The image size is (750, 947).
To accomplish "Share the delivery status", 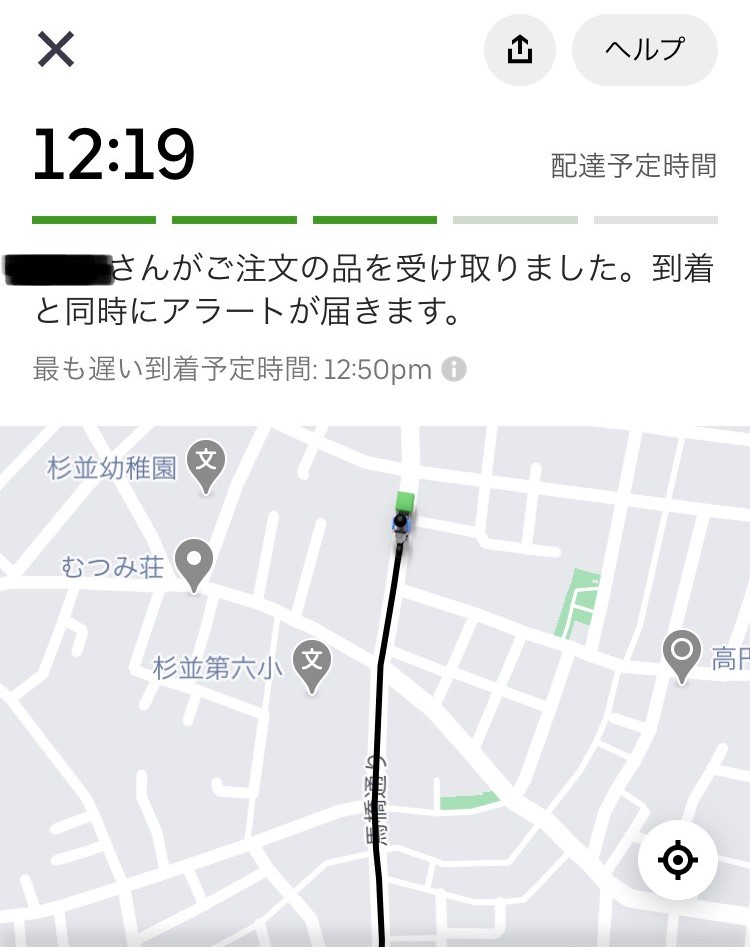I will tap(520, 49).
